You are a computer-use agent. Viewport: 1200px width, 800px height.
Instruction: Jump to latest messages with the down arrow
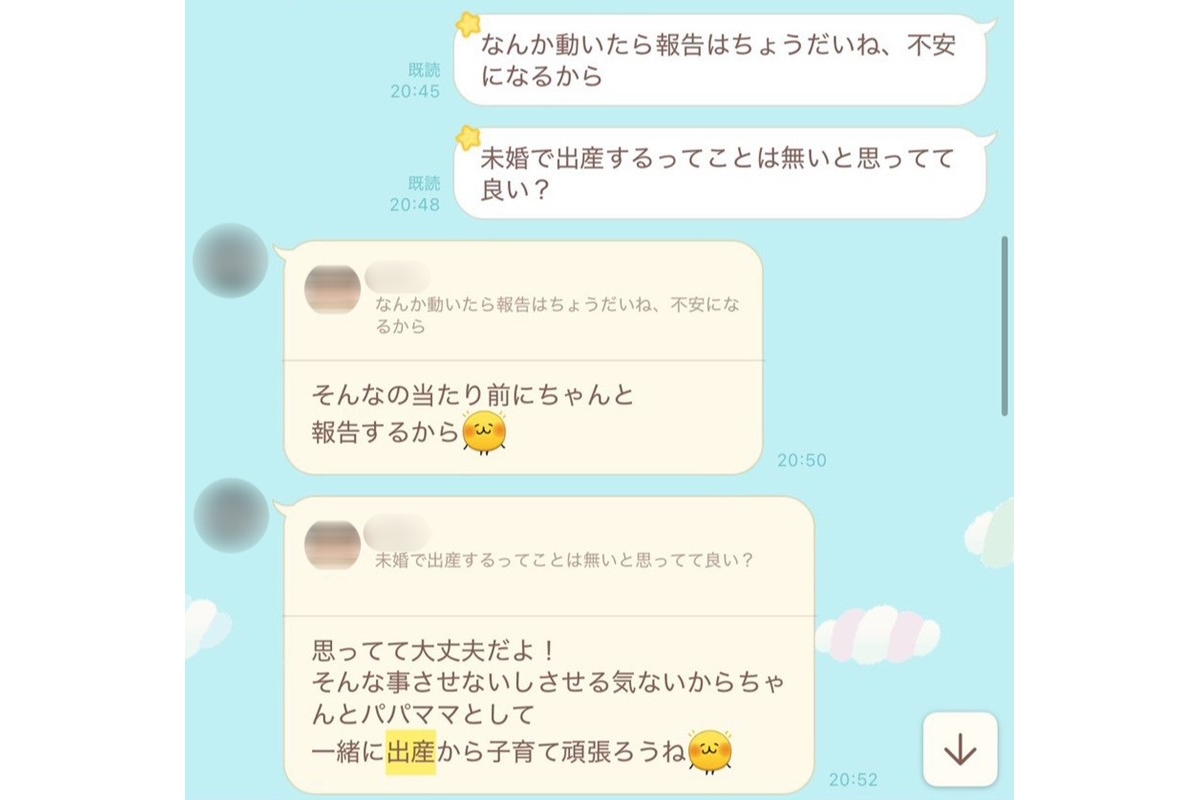[x=960, y=749]
